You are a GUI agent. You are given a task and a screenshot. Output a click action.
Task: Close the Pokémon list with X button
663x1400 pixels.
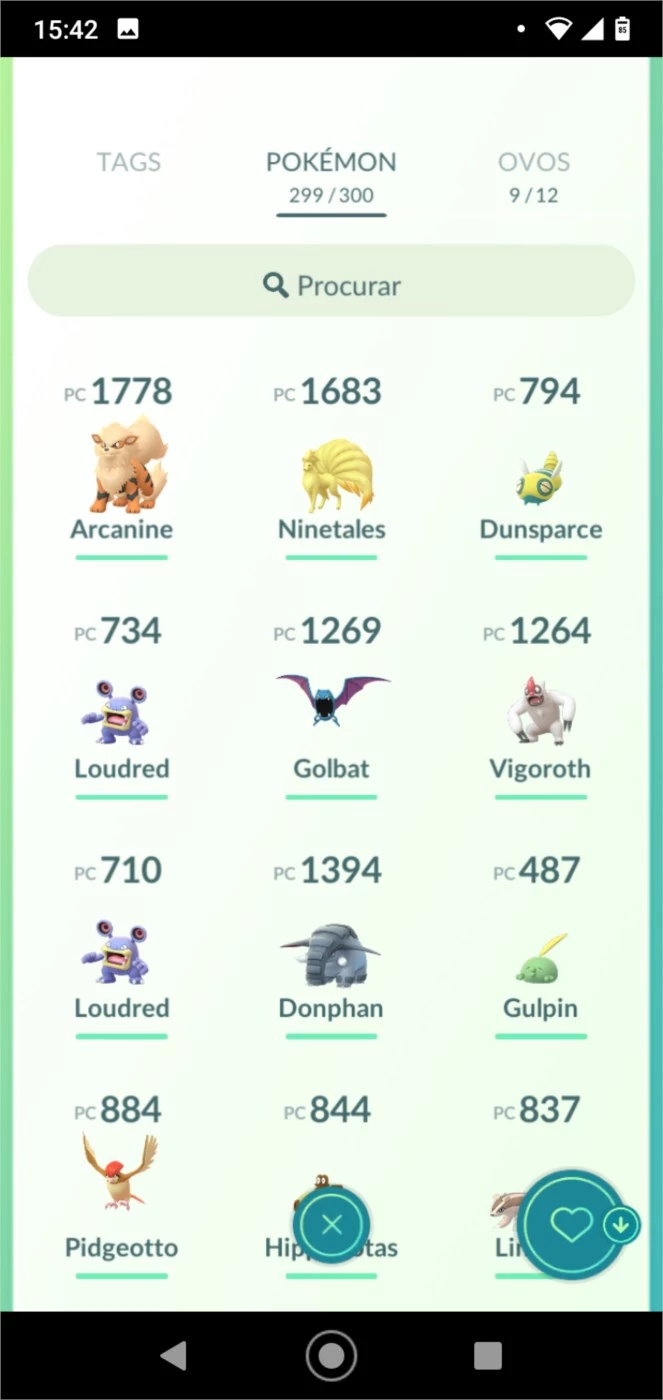click(x=332, y=1225)
